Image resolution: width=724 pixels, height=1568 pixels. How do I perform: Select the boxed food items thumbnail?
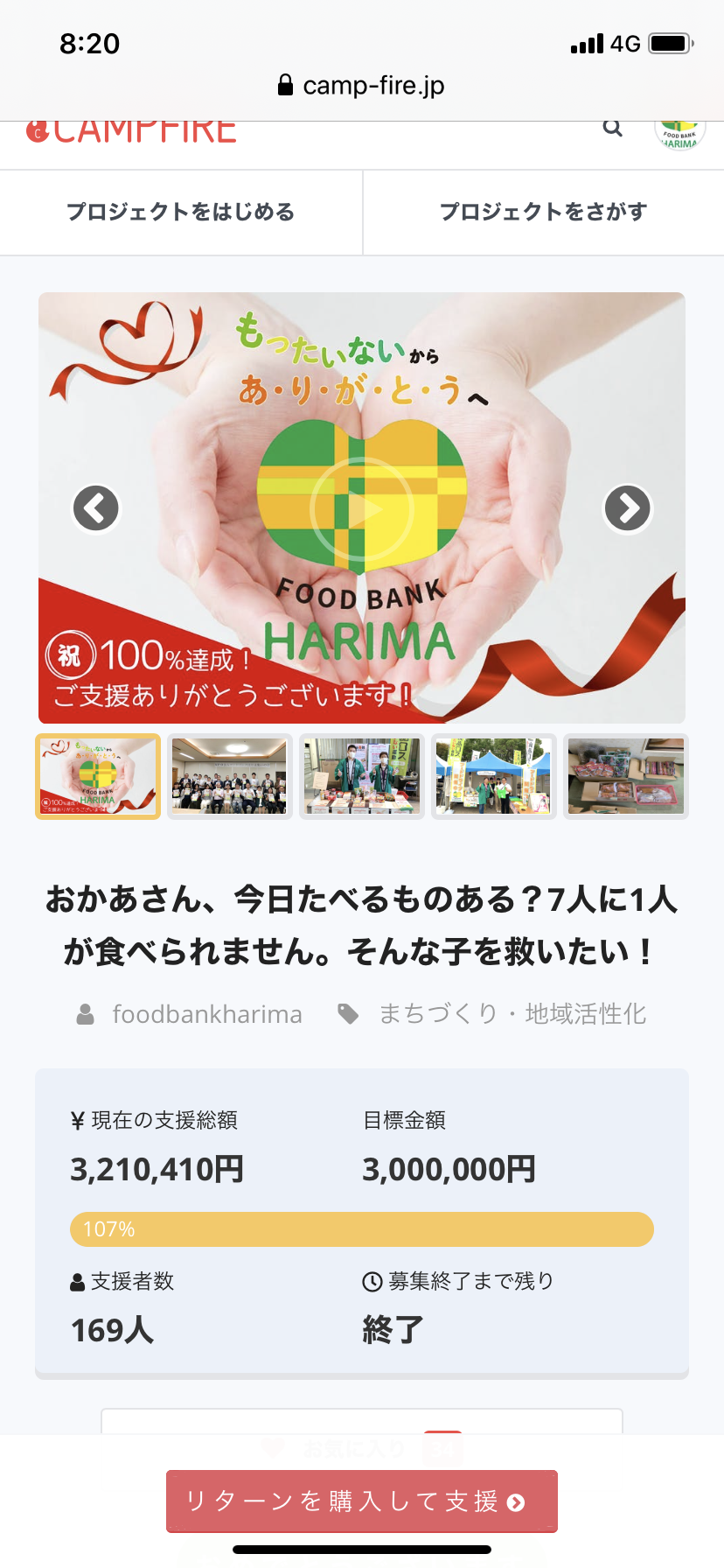coord(626,776)
